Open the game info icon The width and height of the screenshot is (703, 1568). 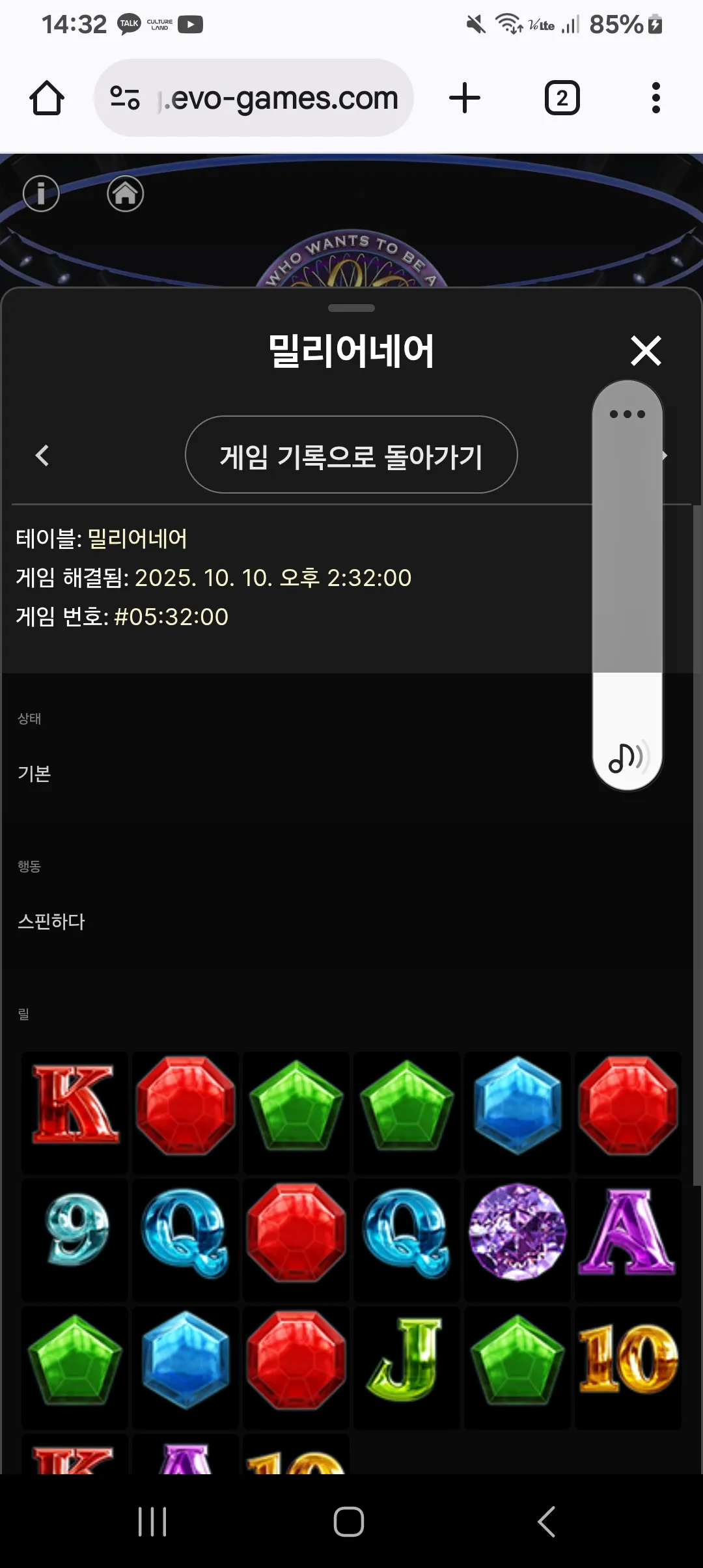click(x=41, y=193)
